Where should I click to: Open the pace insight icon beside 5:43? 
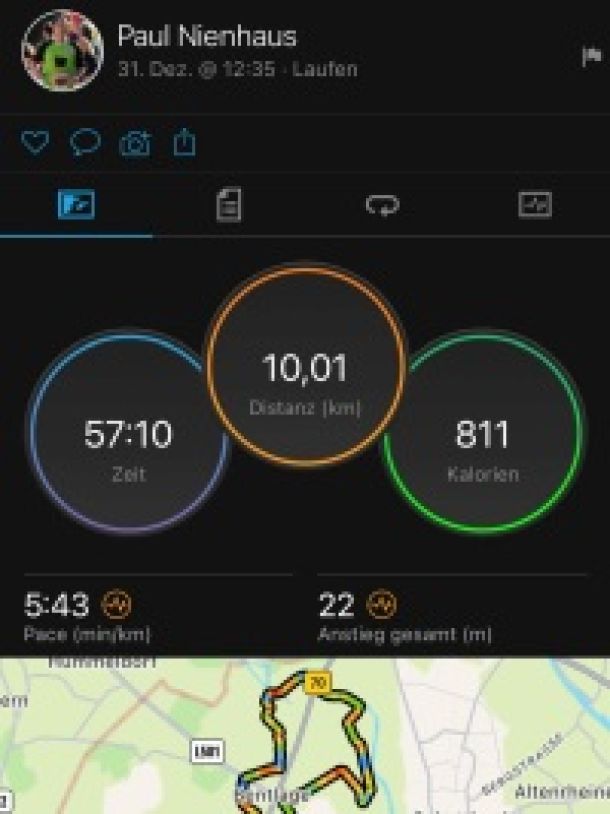118,605
